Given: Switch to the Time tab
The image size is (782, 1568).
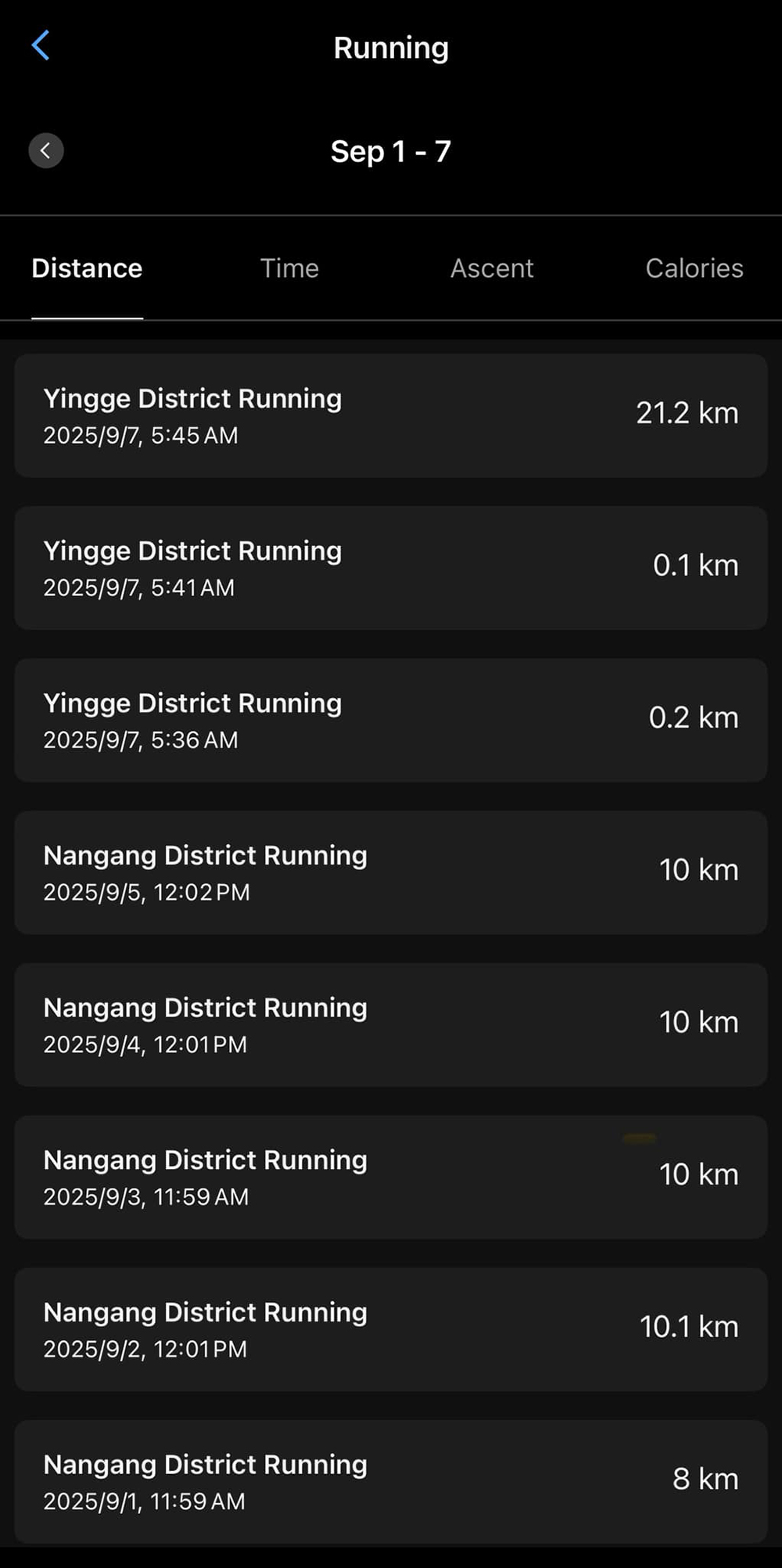Looking at the screenshot, I should click(289, 268).
